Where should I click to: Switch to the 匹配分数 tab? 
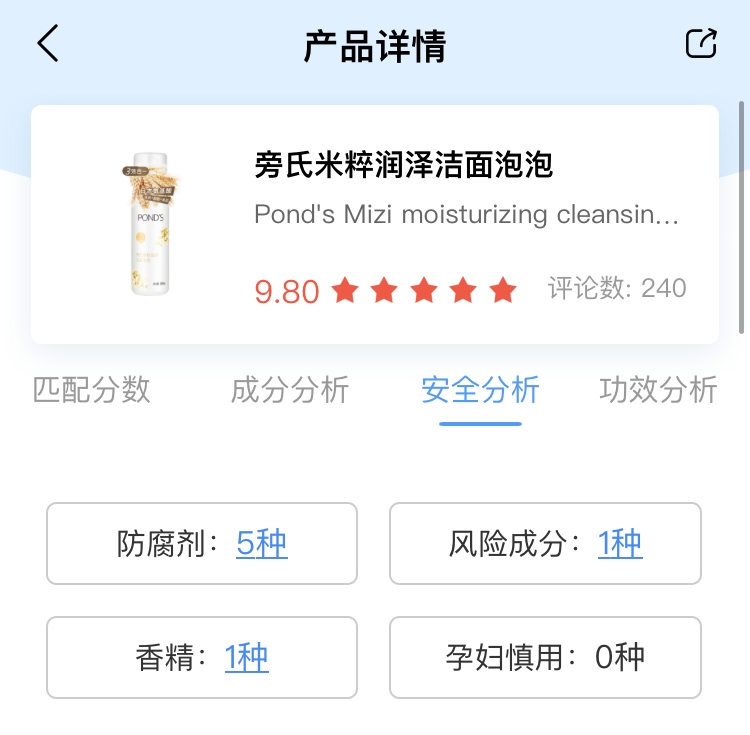point(92,389)
